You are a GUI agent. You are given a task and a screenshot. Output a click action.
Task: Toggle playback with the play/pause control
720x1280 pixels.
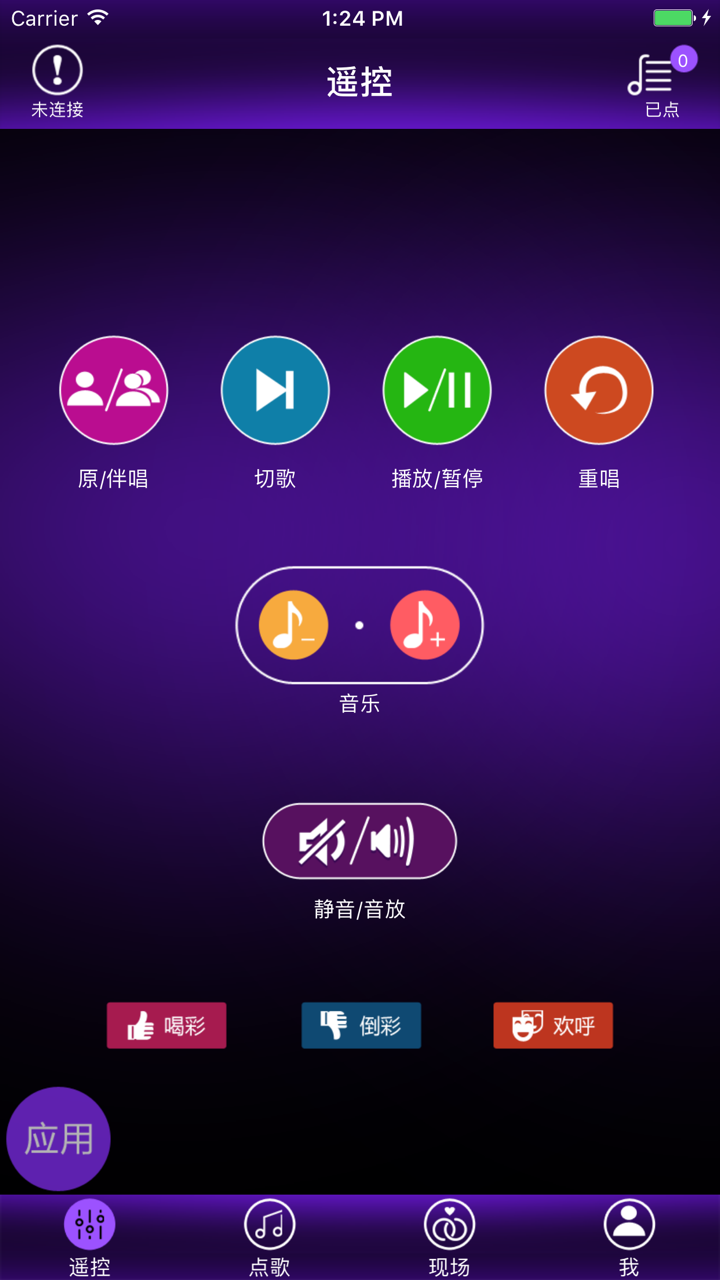pyautogui.click(x=437, y=389)
